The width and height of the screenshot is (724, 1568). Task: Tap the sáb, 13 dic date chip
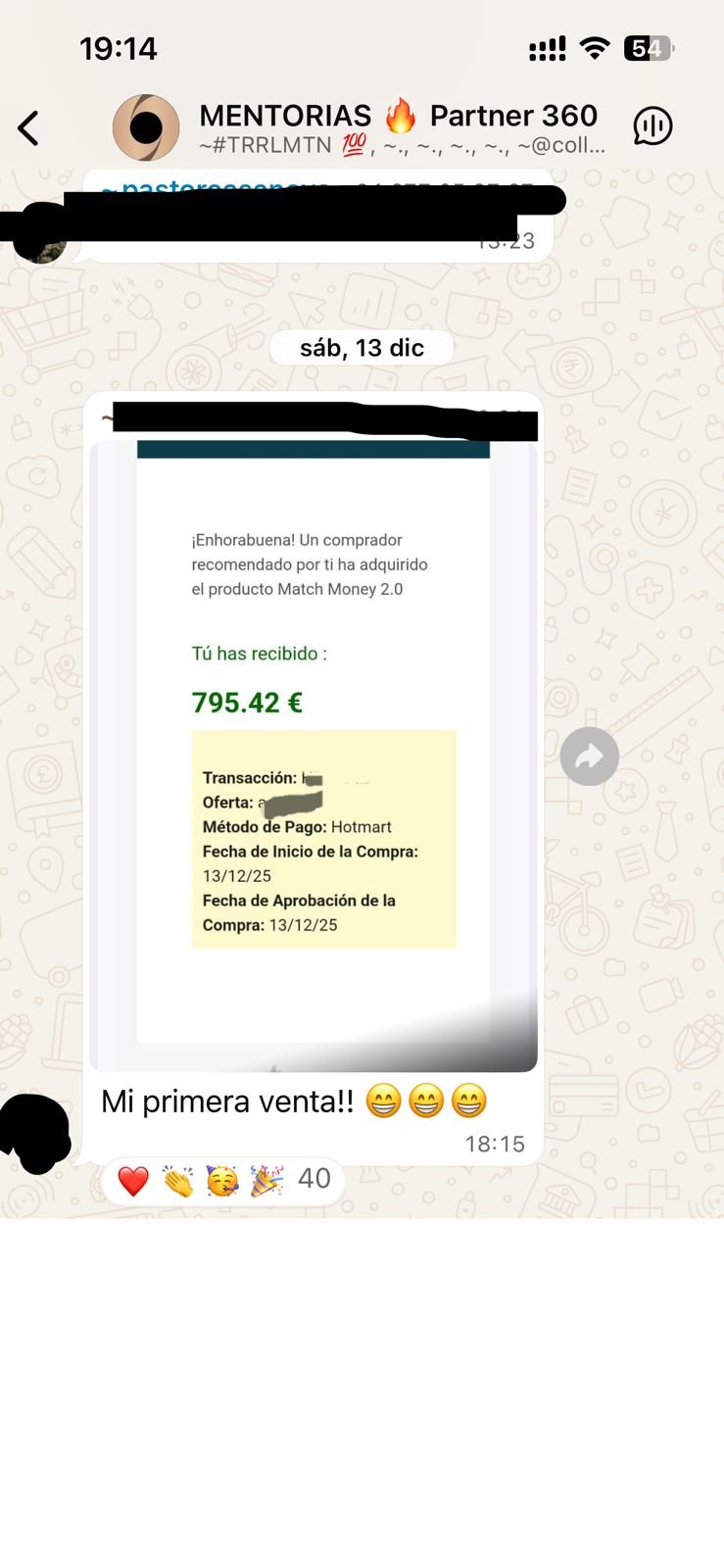coord(362,347)
